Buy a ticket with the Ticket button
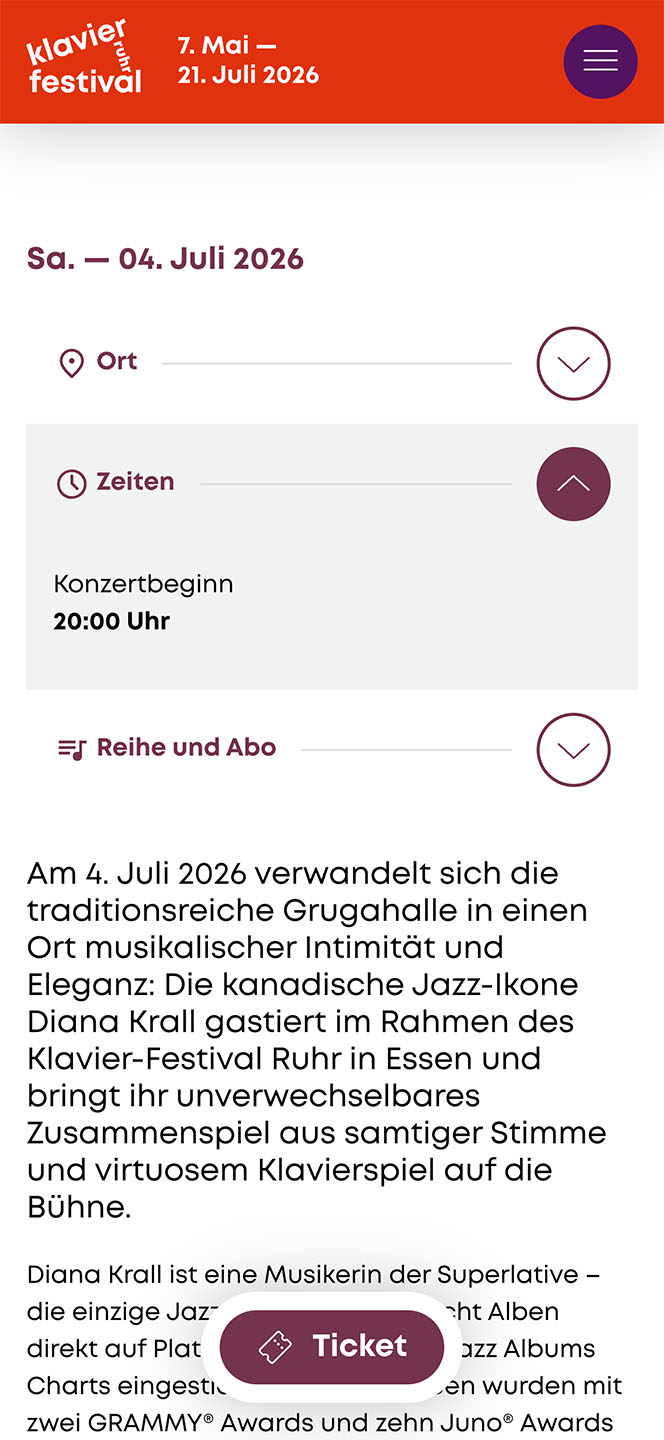Viewport: 664px width, 1440px height. [332, 1346]
